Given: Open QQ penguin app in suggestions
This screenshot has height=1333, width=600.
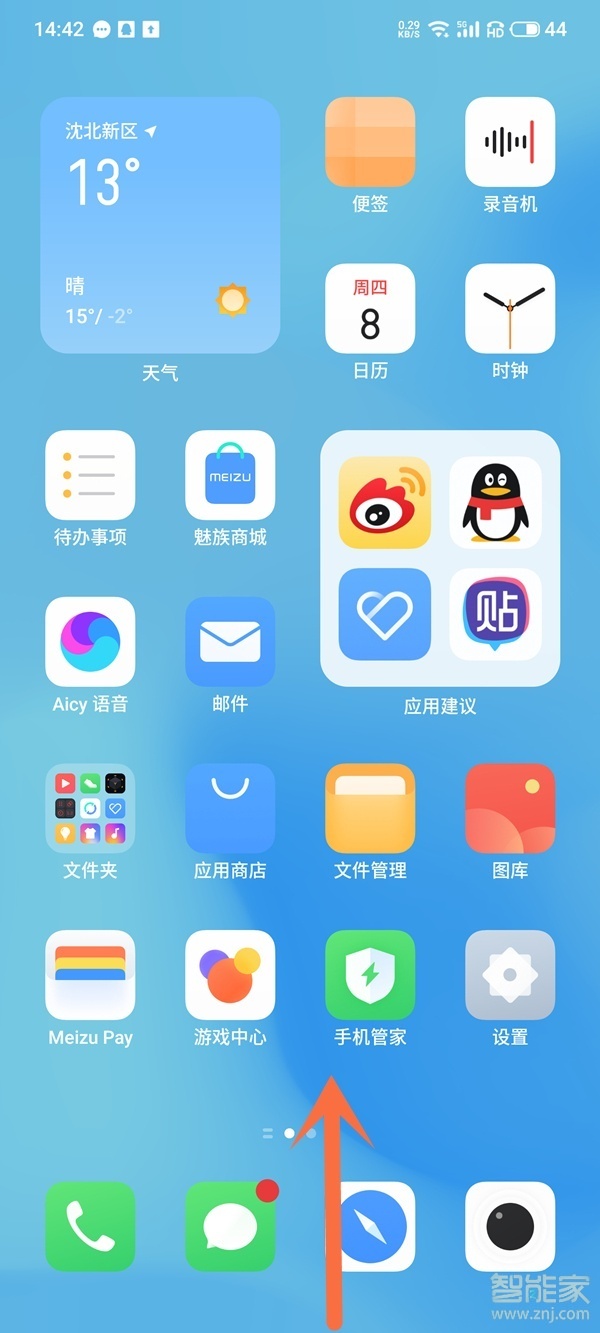Looking at the screenshot, I should 495,502.
